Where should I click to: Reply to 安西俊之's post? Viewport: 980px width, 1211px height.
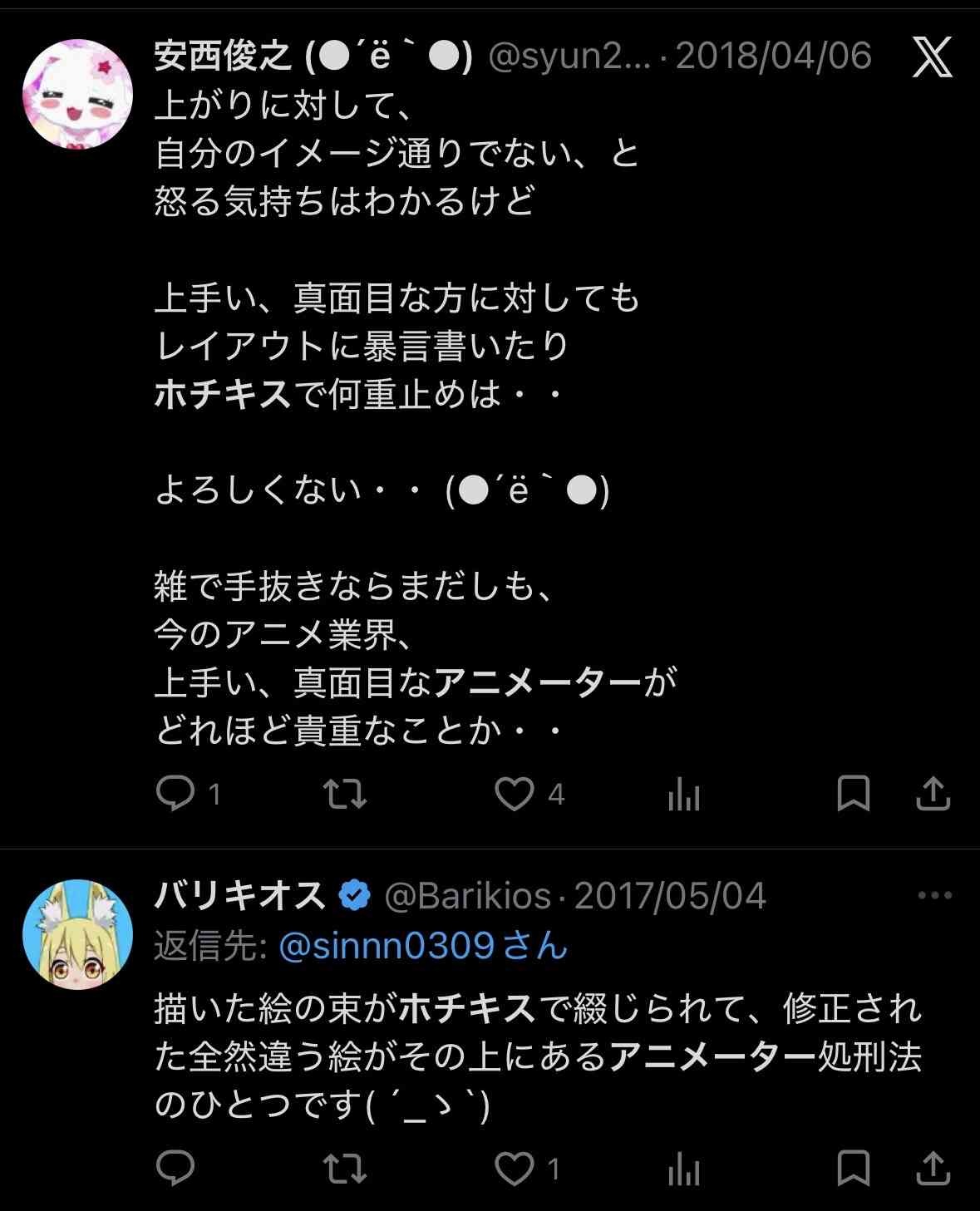click(175, 794)
